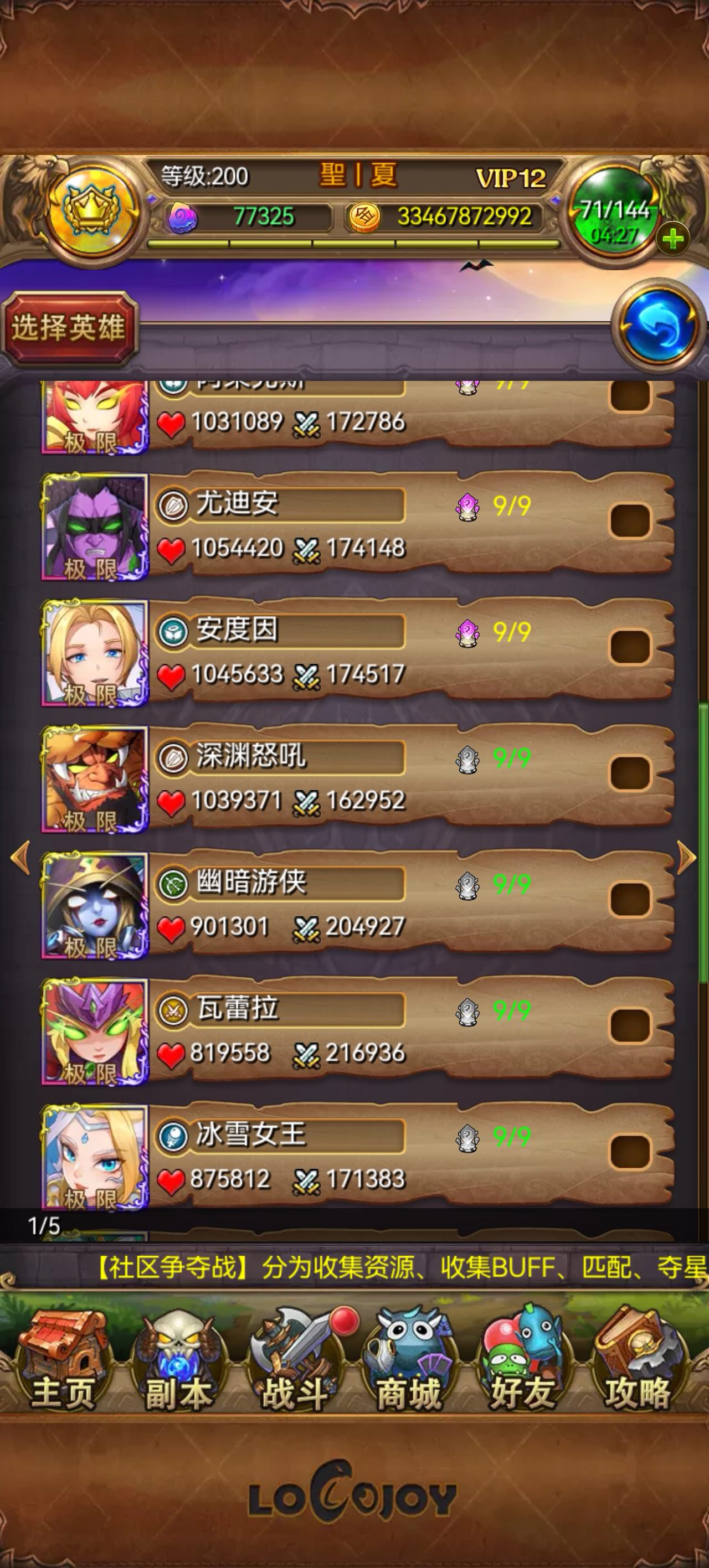Mark the checkbox for 瓦蕾拉
The width and height of the screenshot is (709, 1568).
[630, 1025]
